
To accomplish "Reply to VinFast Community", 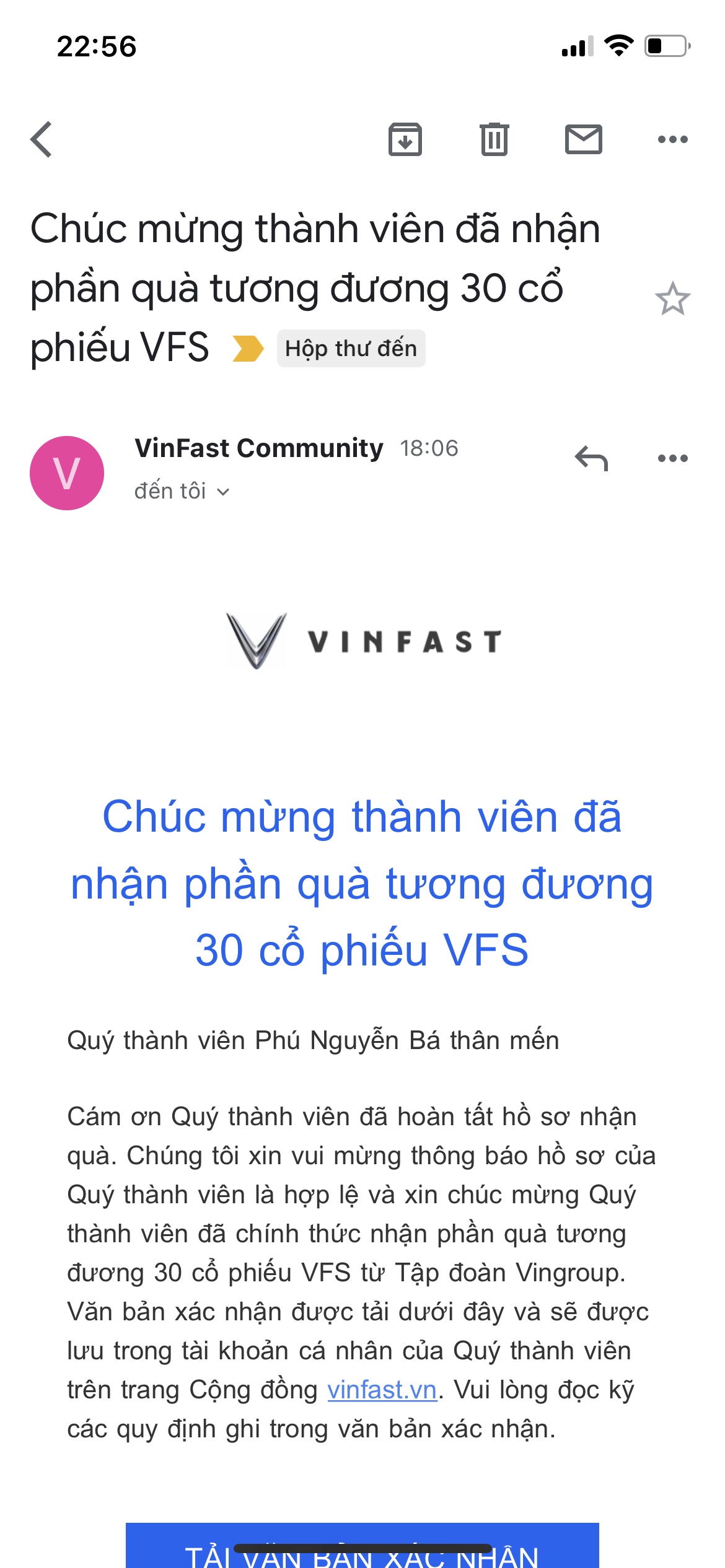I will click(x=591, y=459).
